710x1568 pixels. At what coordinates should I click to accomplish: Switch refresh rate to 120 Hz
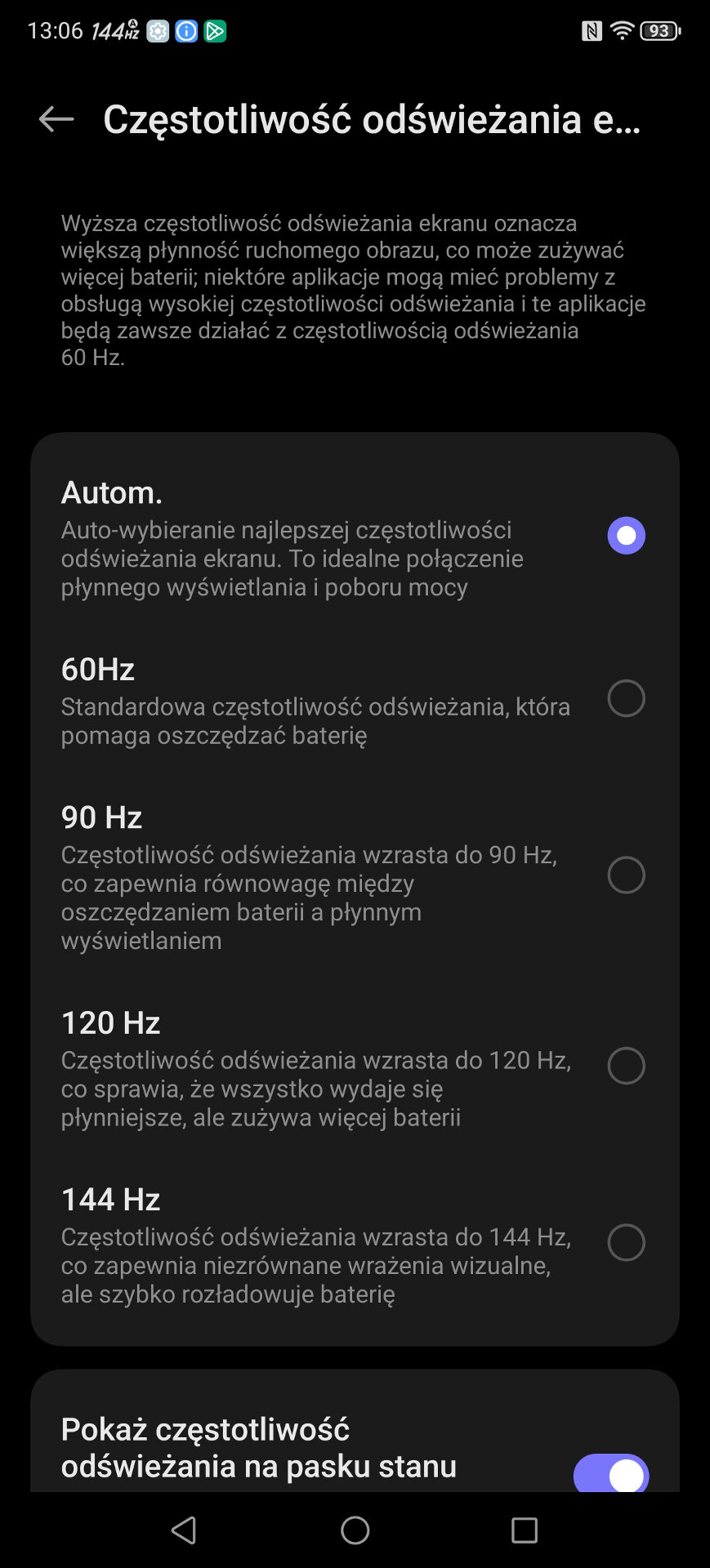pos(626,1066)
